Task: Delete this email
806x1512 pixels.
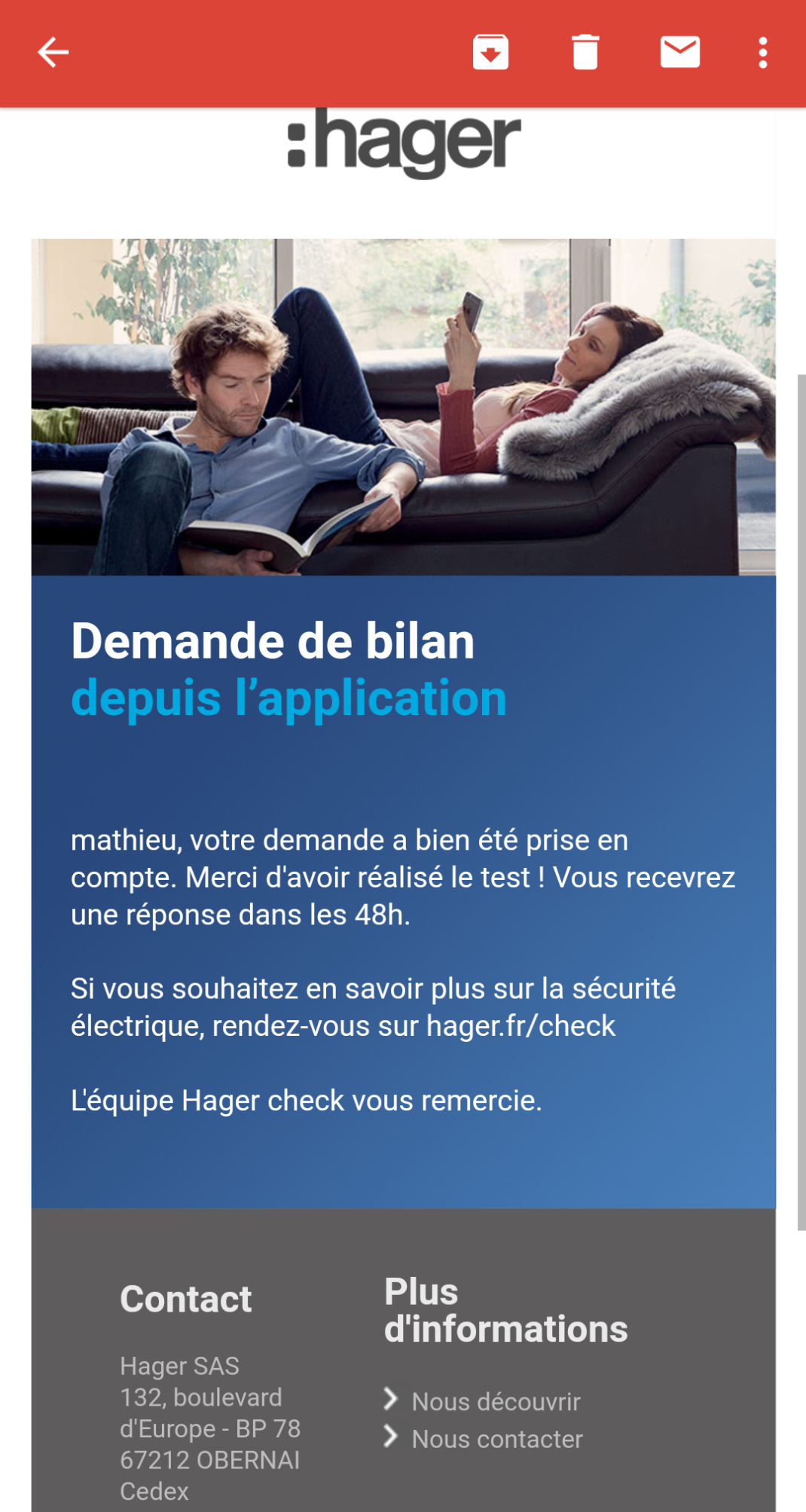Action: [x=585, y=53]
